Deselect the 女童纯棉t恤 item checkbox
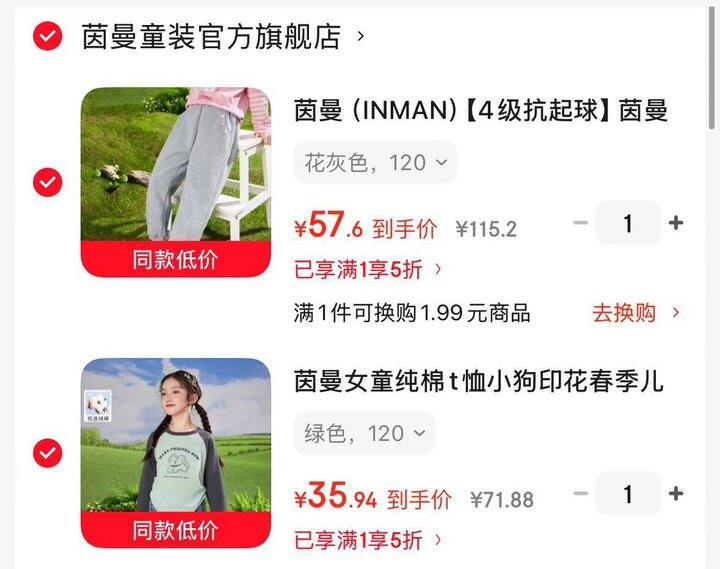The width and height of the screenshot is (720, 569). coord(47,453)
